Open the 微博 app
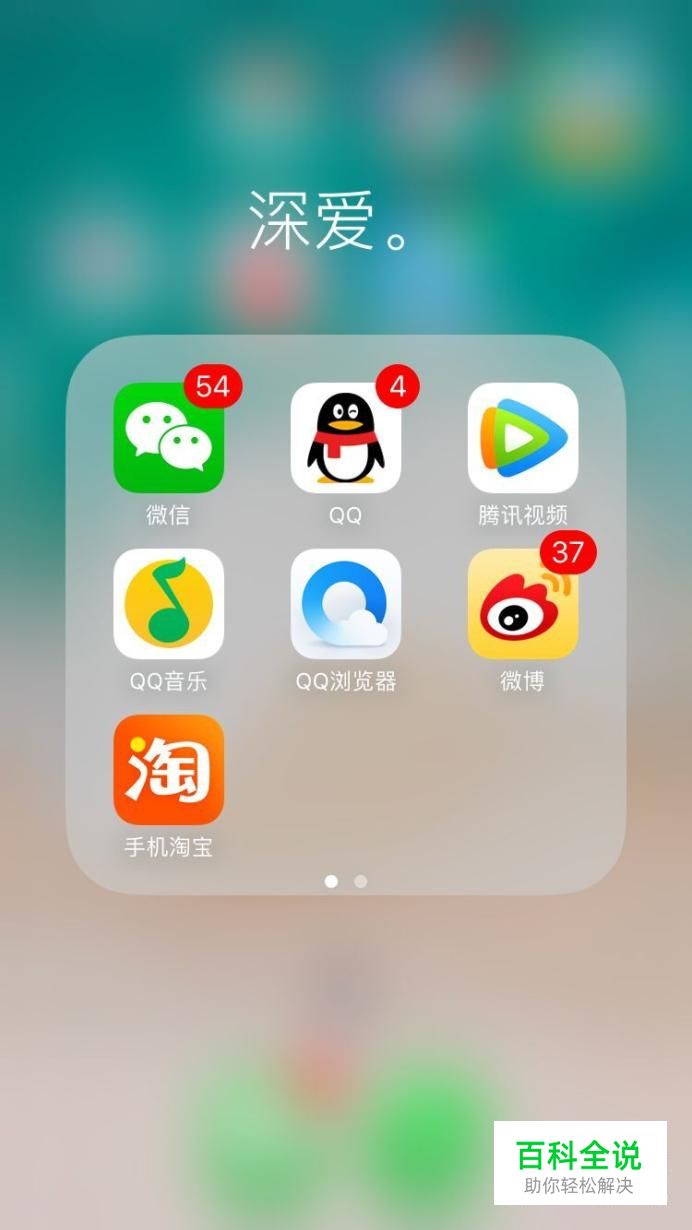 pos(523,604)
